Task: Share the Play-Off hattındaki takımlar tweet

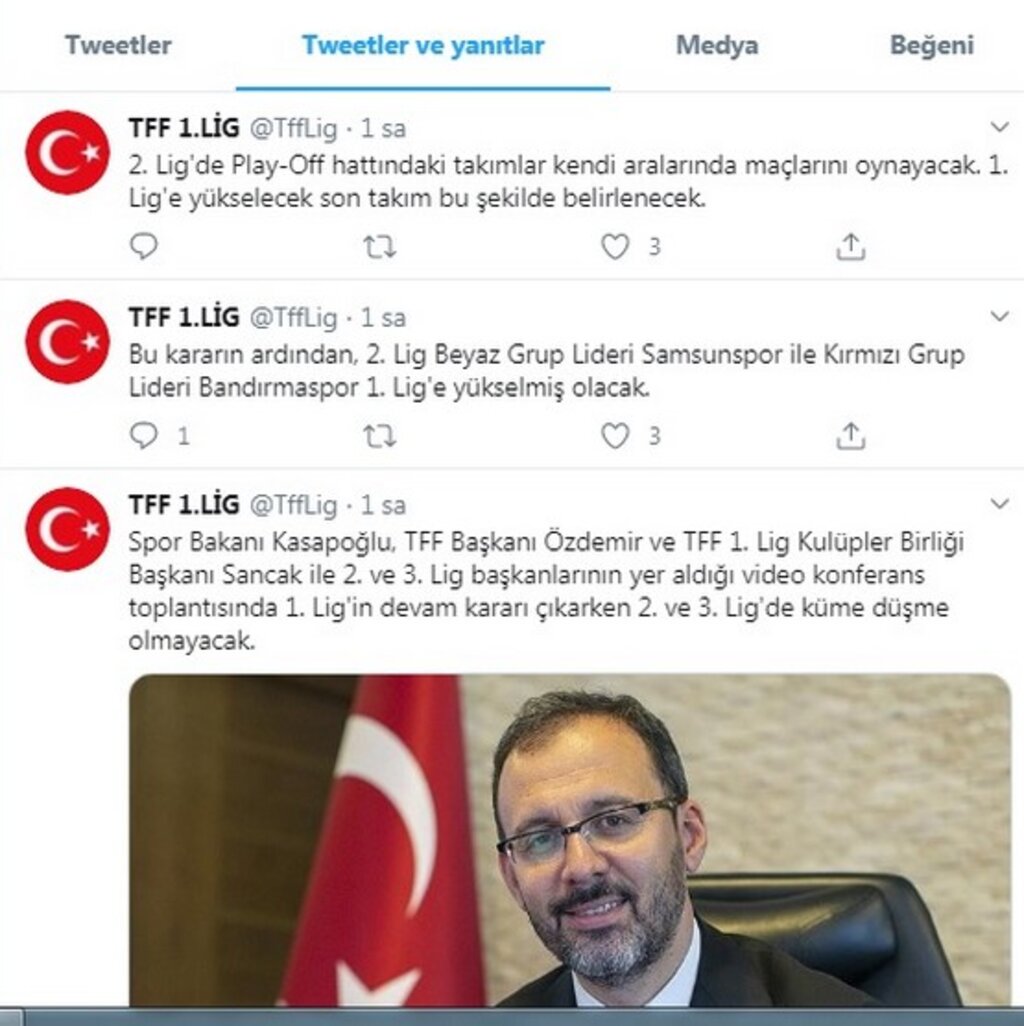Action: (850, 246)
